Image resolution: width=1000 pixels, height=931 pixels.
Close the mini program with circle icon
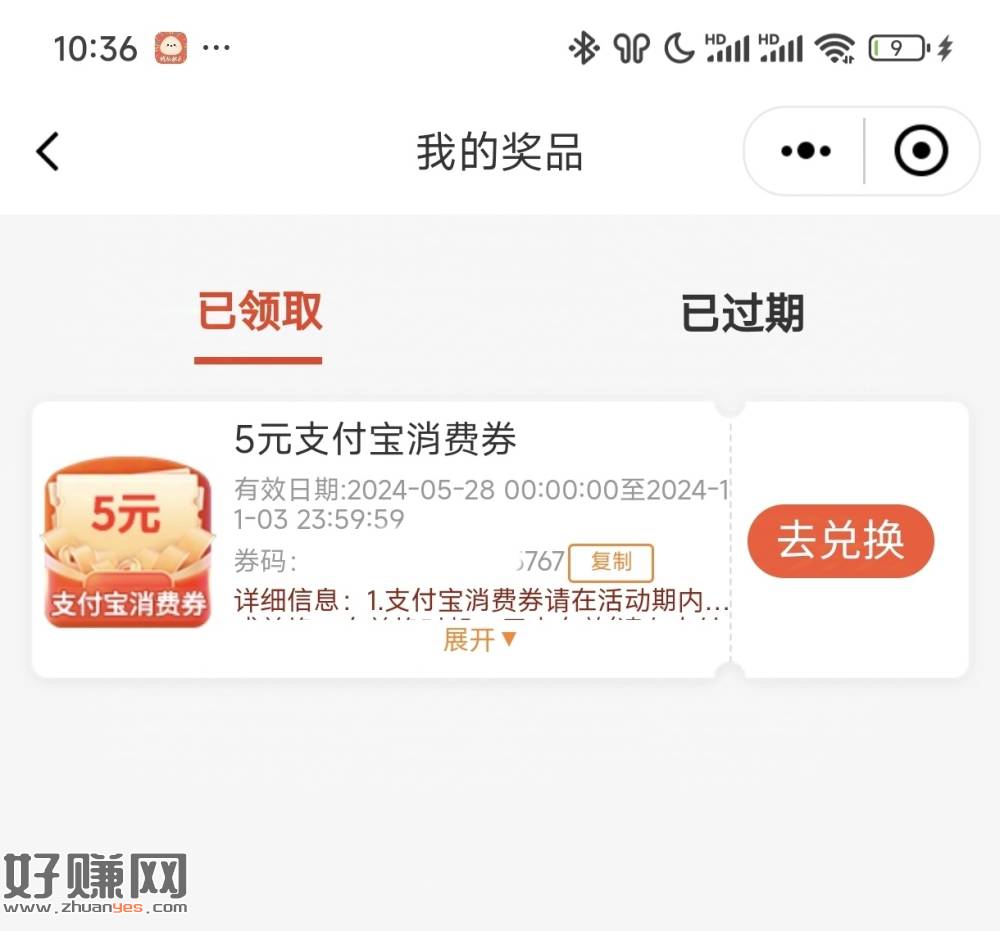[920, 152]
